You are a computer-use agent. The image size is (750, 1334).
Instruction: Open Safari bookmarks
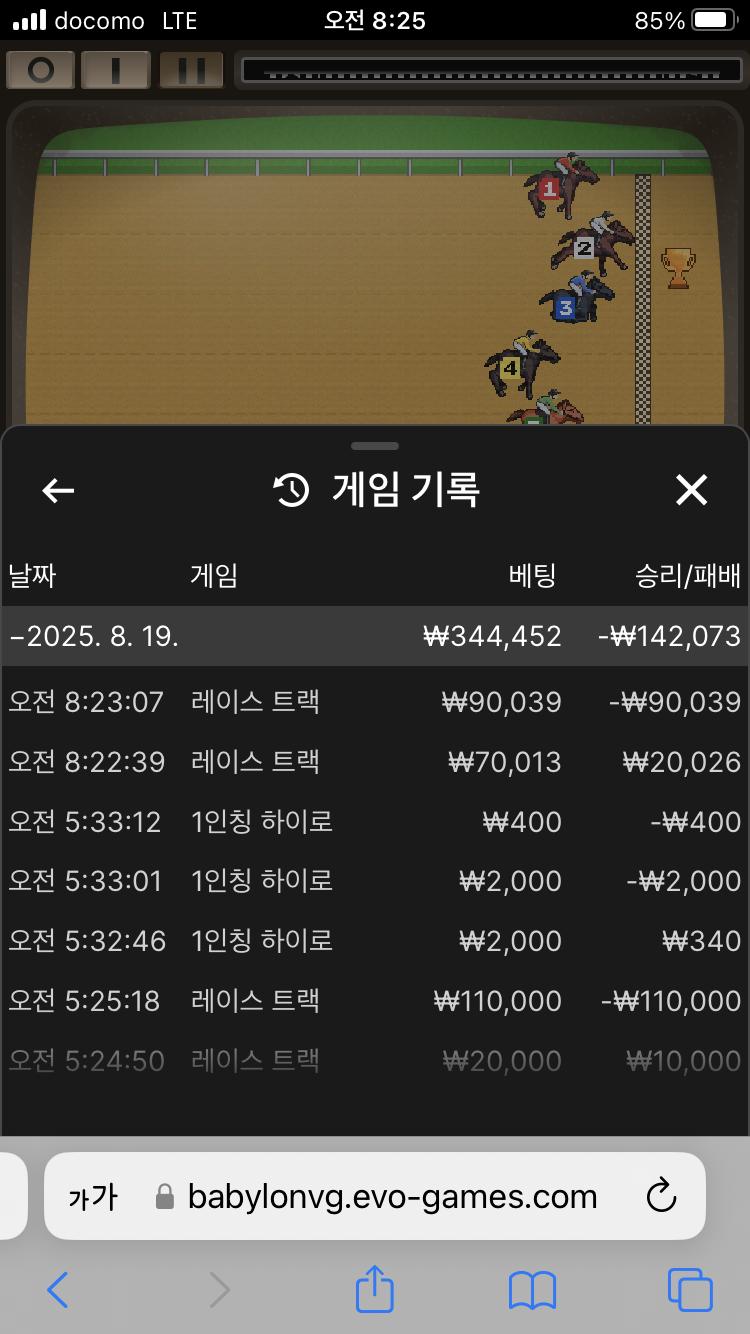click(x=532, y=1291)
